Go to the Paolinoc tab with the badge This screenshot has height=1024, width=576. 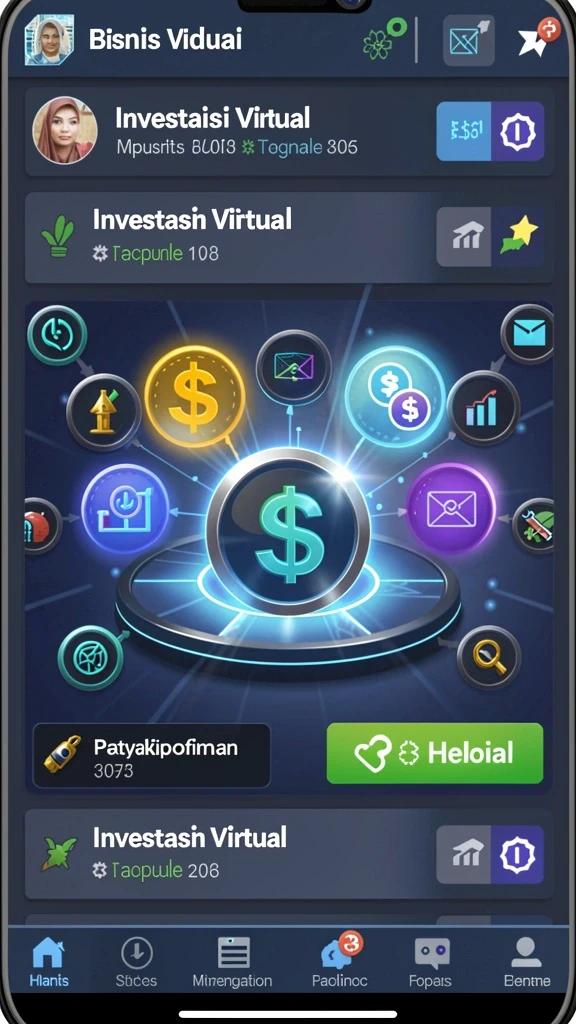click(340, 961)
